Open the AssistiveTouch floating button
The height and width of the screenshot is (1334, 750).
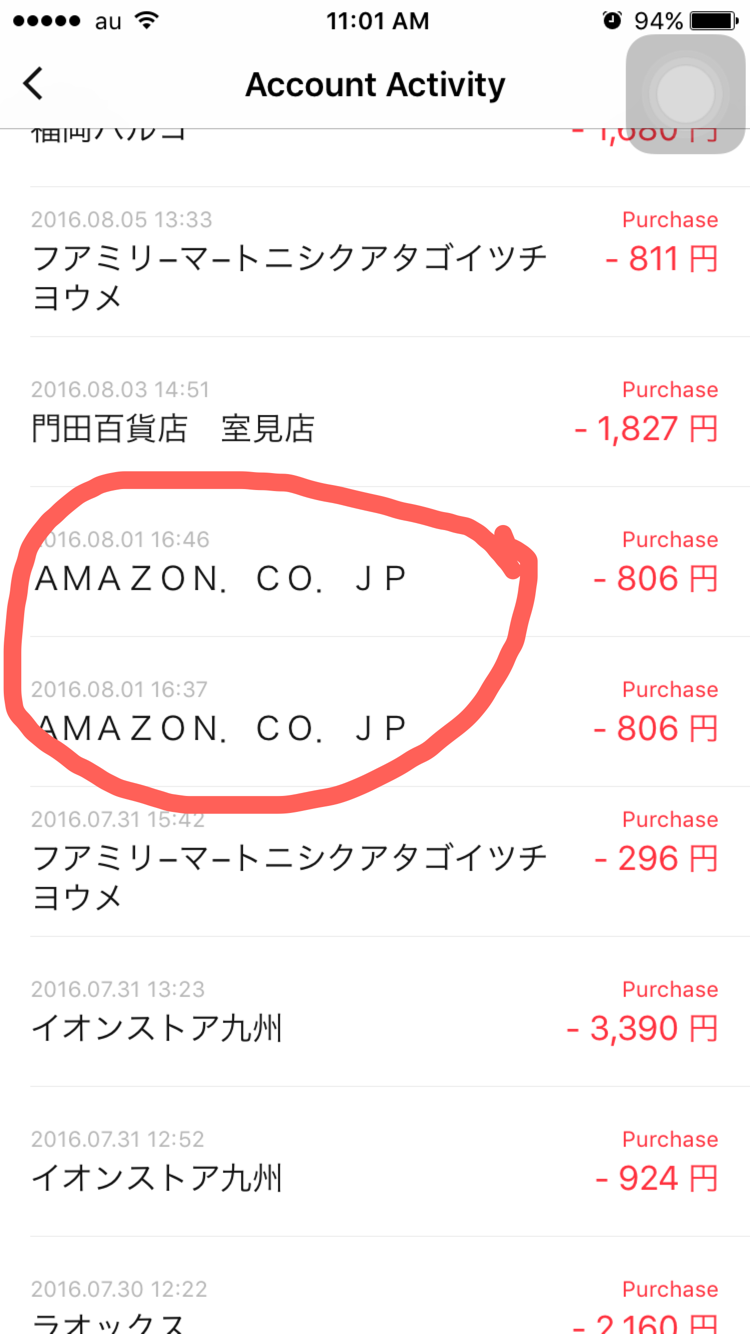point(685,94)
